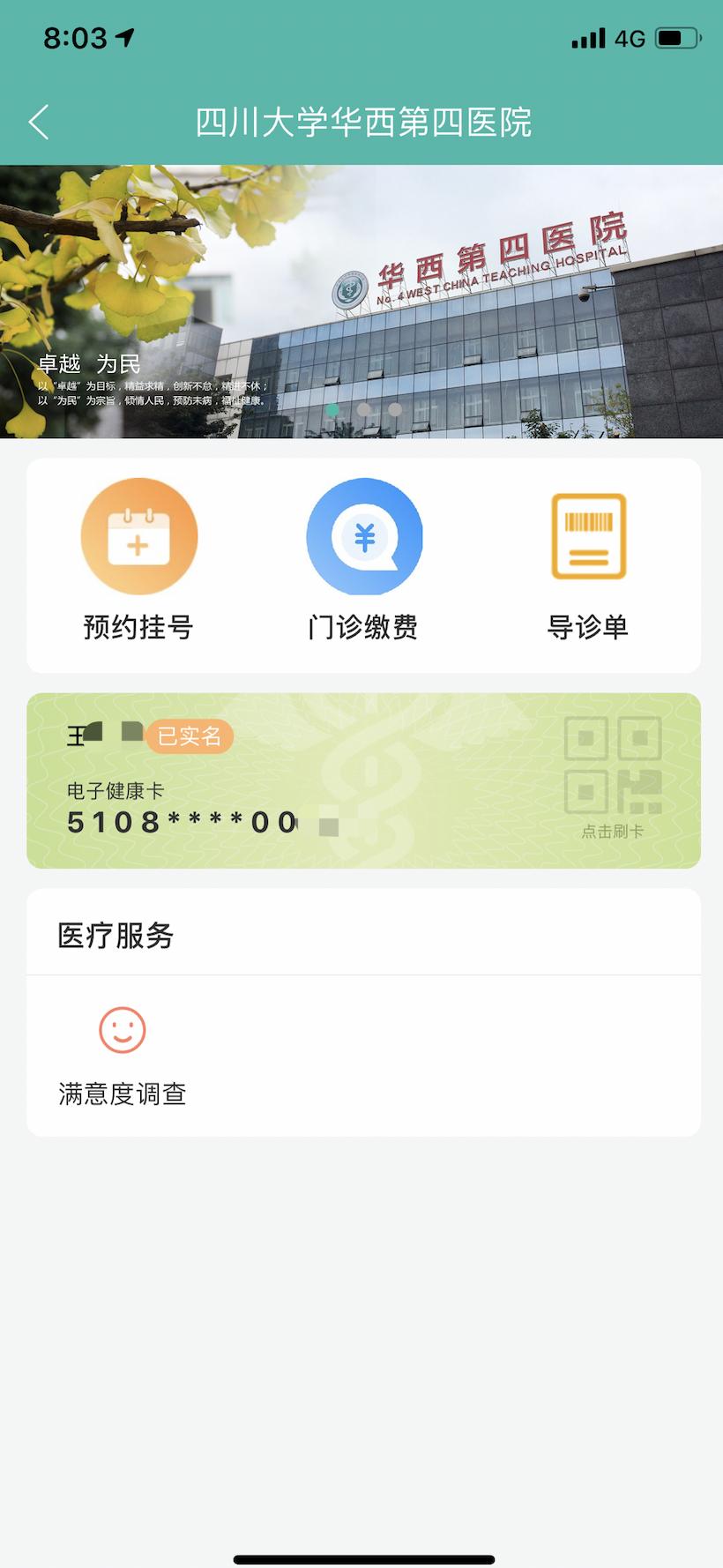Open the 电子健康卡 health card panel
This screenshot has height=1568, width=723.
point(361,780)
